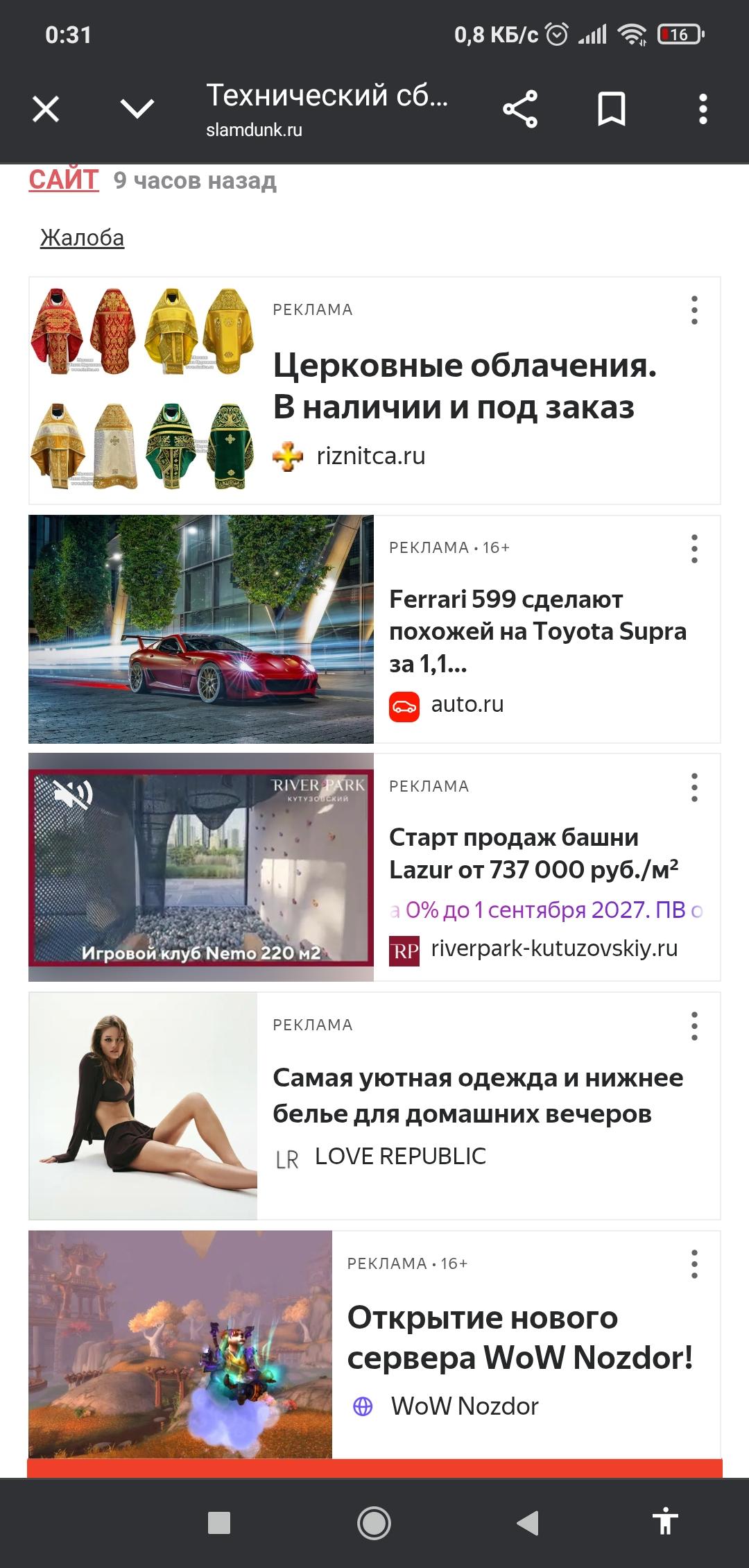Go to the home screen
749x1568 pixels.
tap(374, 1523)
